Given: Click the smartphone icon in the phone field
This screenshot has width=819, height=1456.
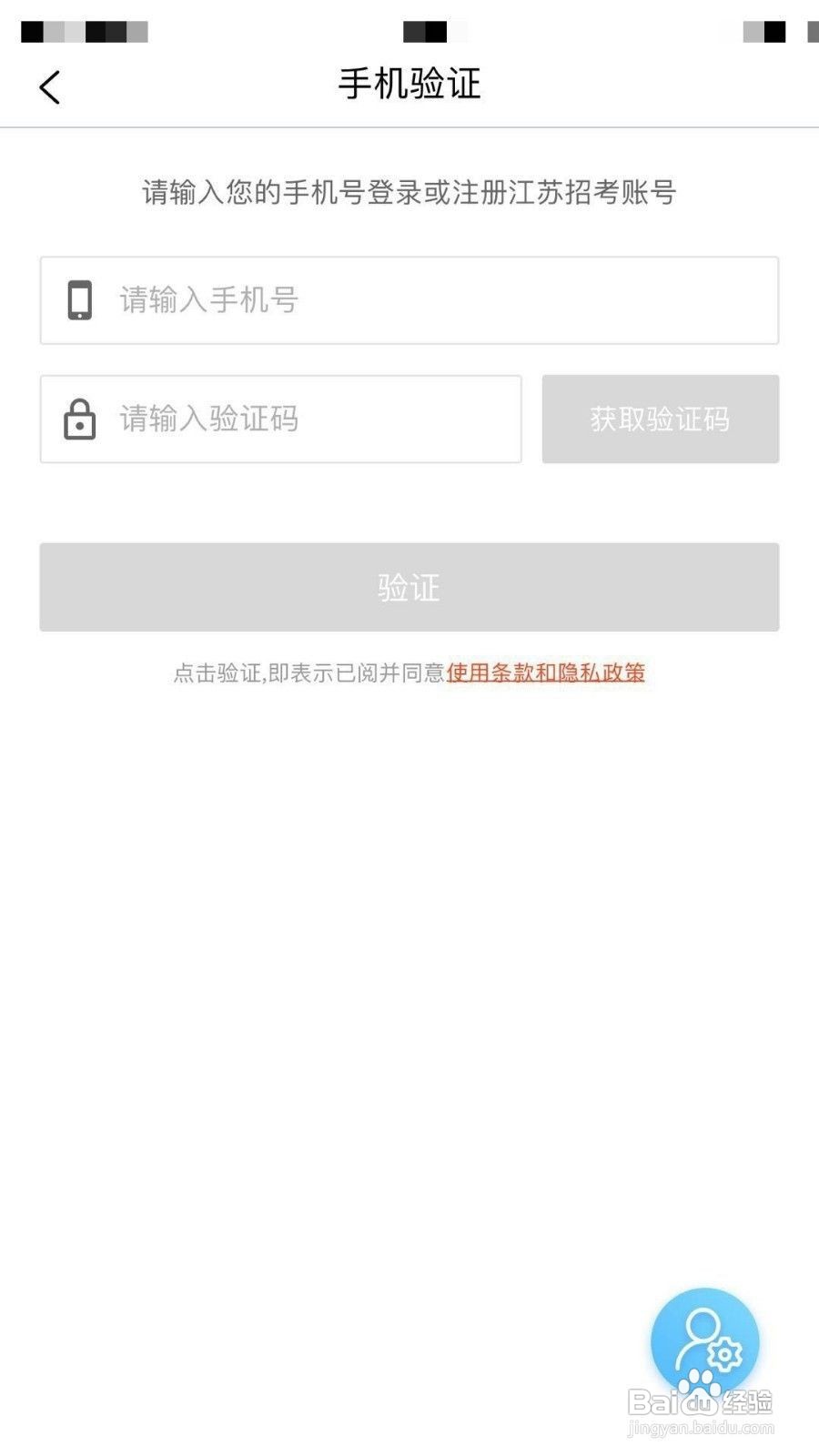Looking at the screenshot, I should (81, 300).
